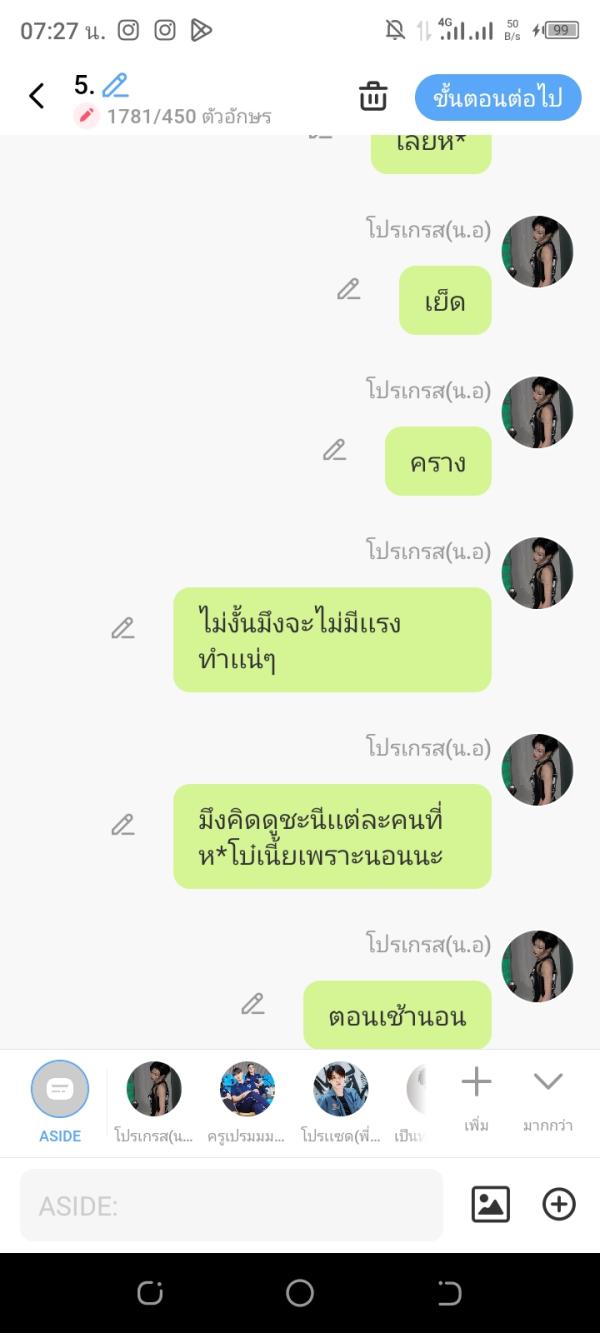Go to the system home screen
The image size is (600, 1333).
300,1293
